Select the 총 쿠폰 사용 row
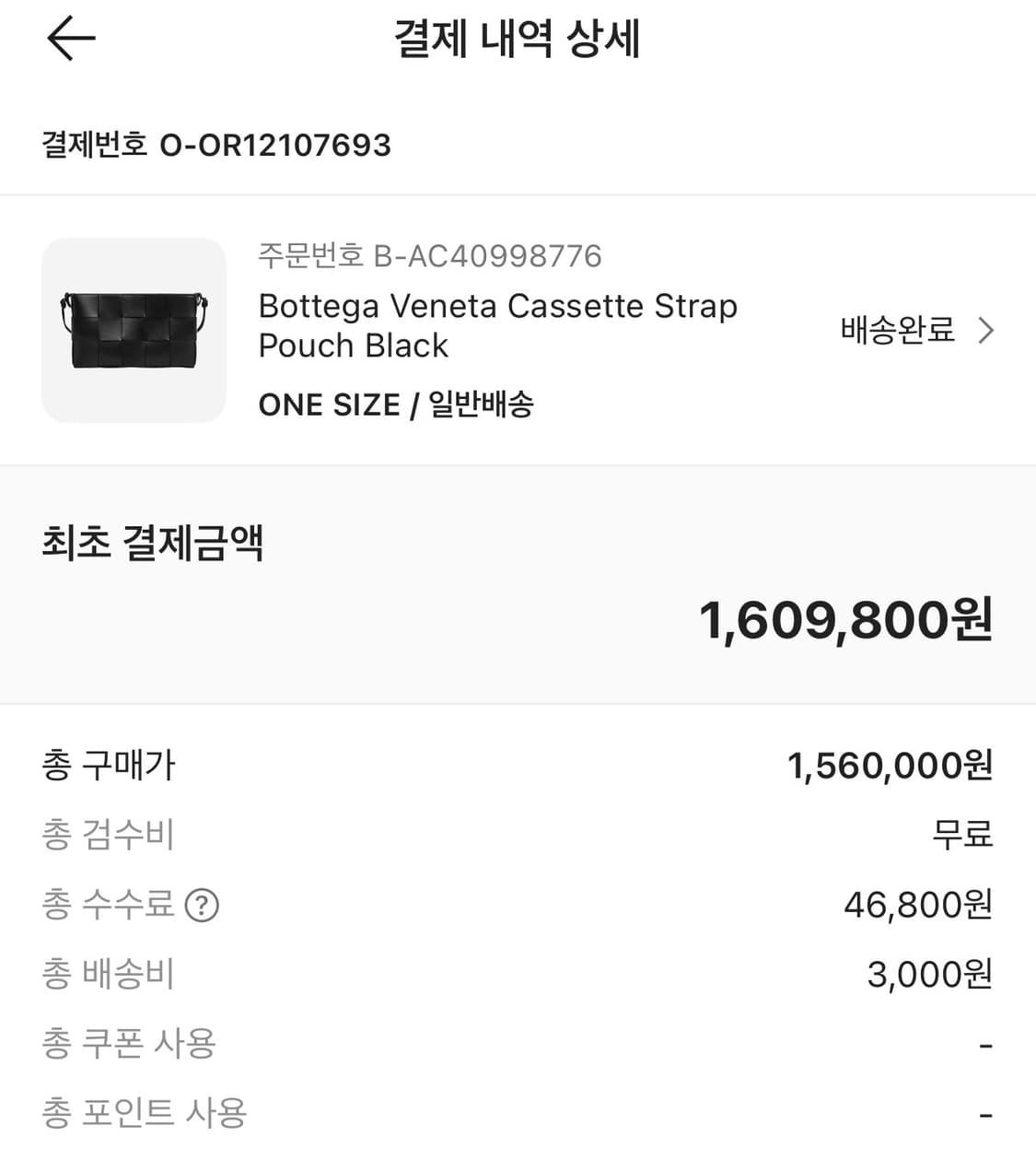 (129, 1043)
